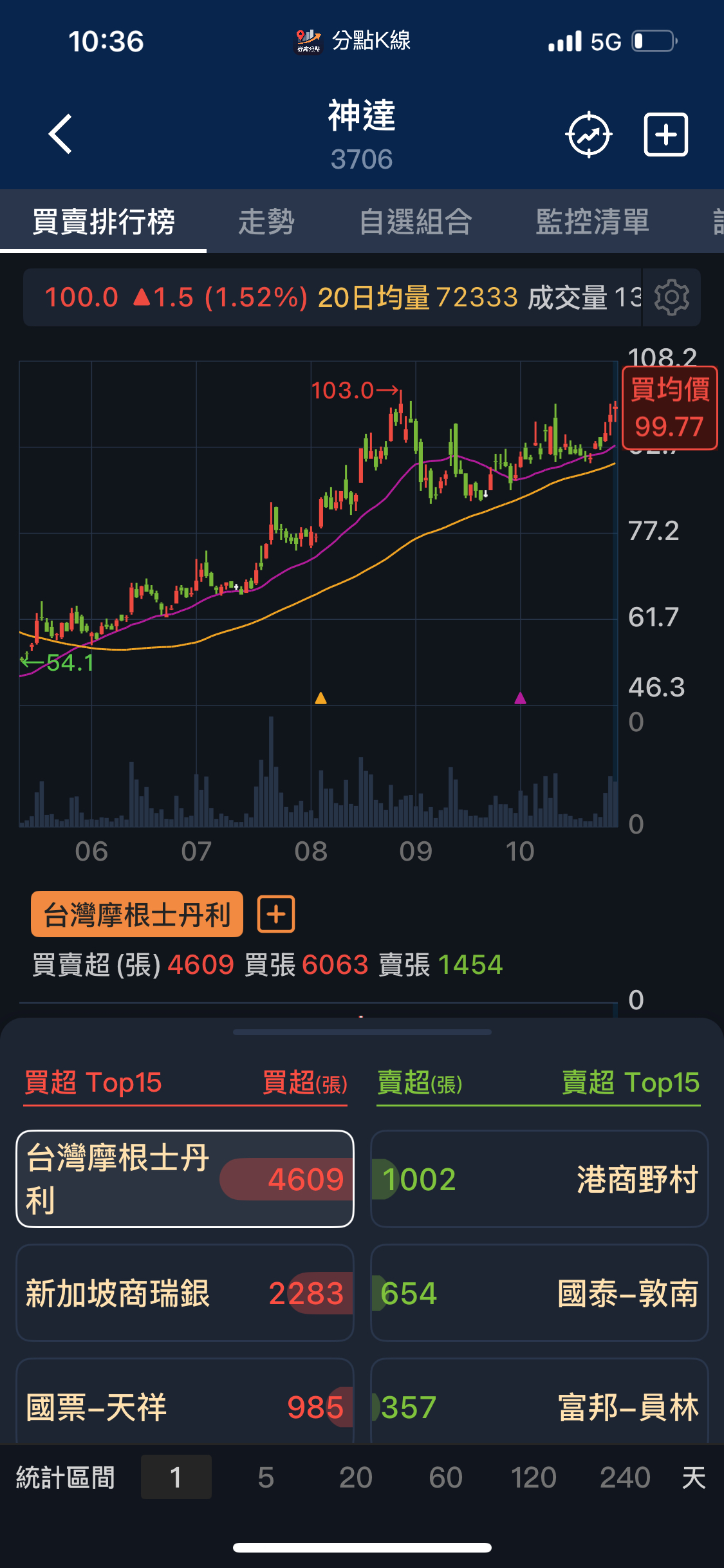
Task: Select 新加坡商瑞銀 buyer card
Action: point(185,1293)
